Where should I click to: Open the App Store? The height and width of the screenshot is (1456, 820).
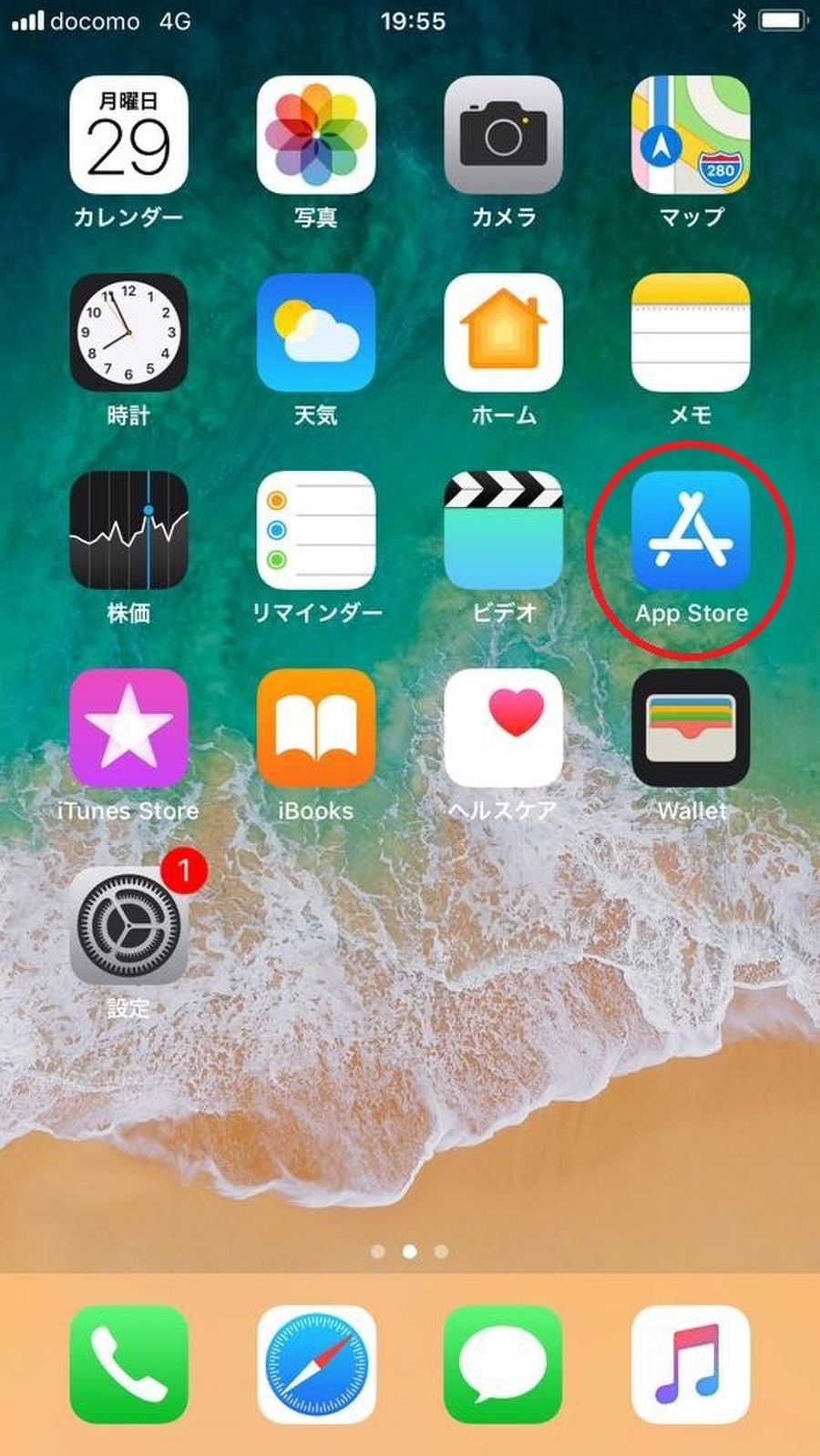[x=691, y=530]
